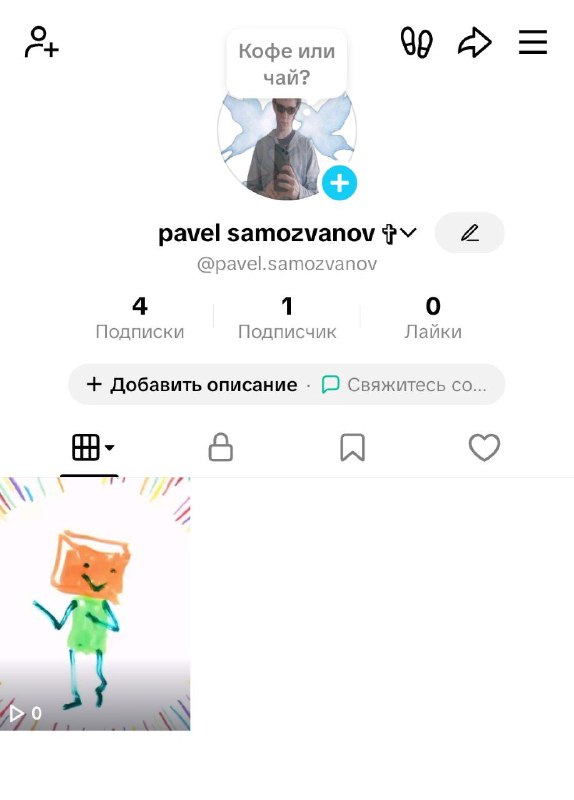574x800 pixels.
Task: Share this profile
Action: pos(475,42)
